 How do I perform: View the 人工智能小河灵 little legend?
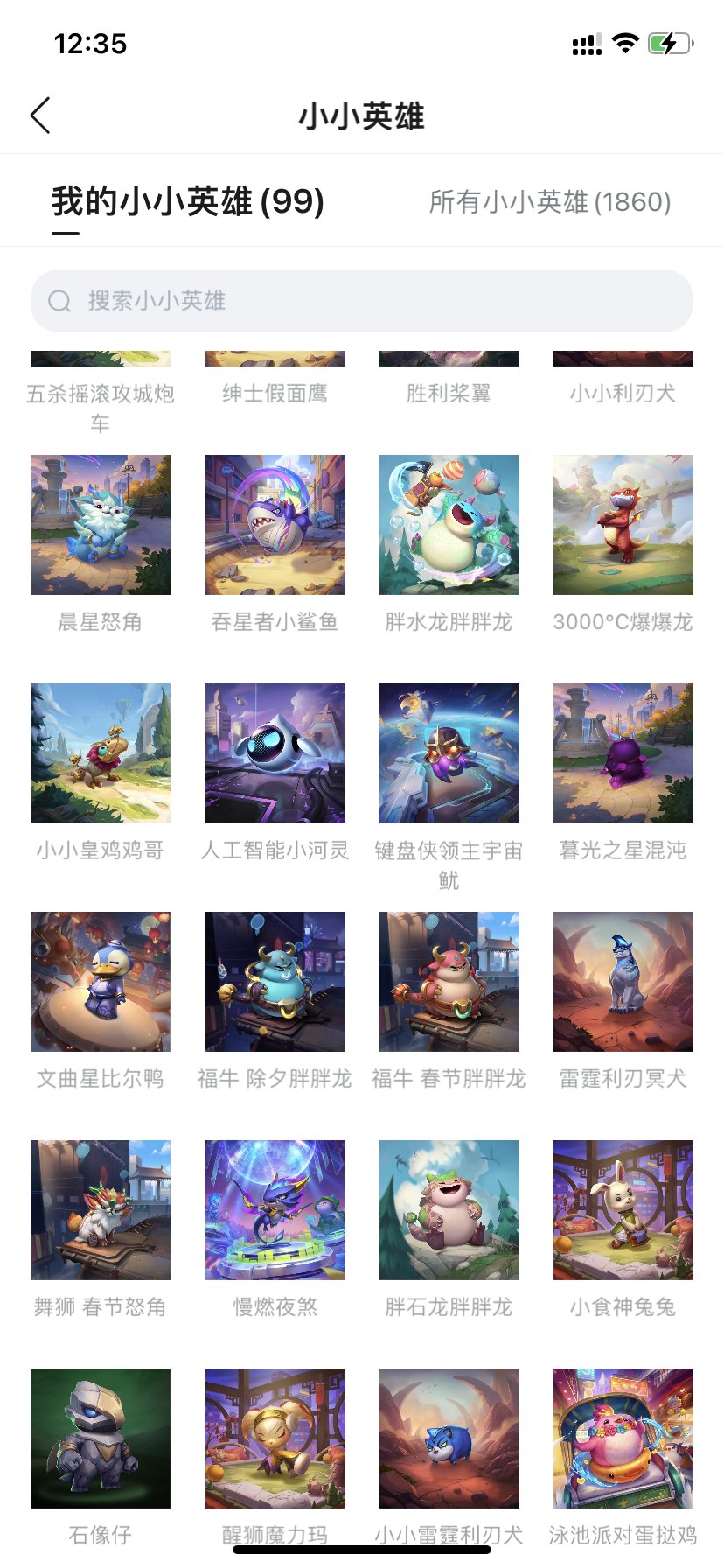(275, 752)
